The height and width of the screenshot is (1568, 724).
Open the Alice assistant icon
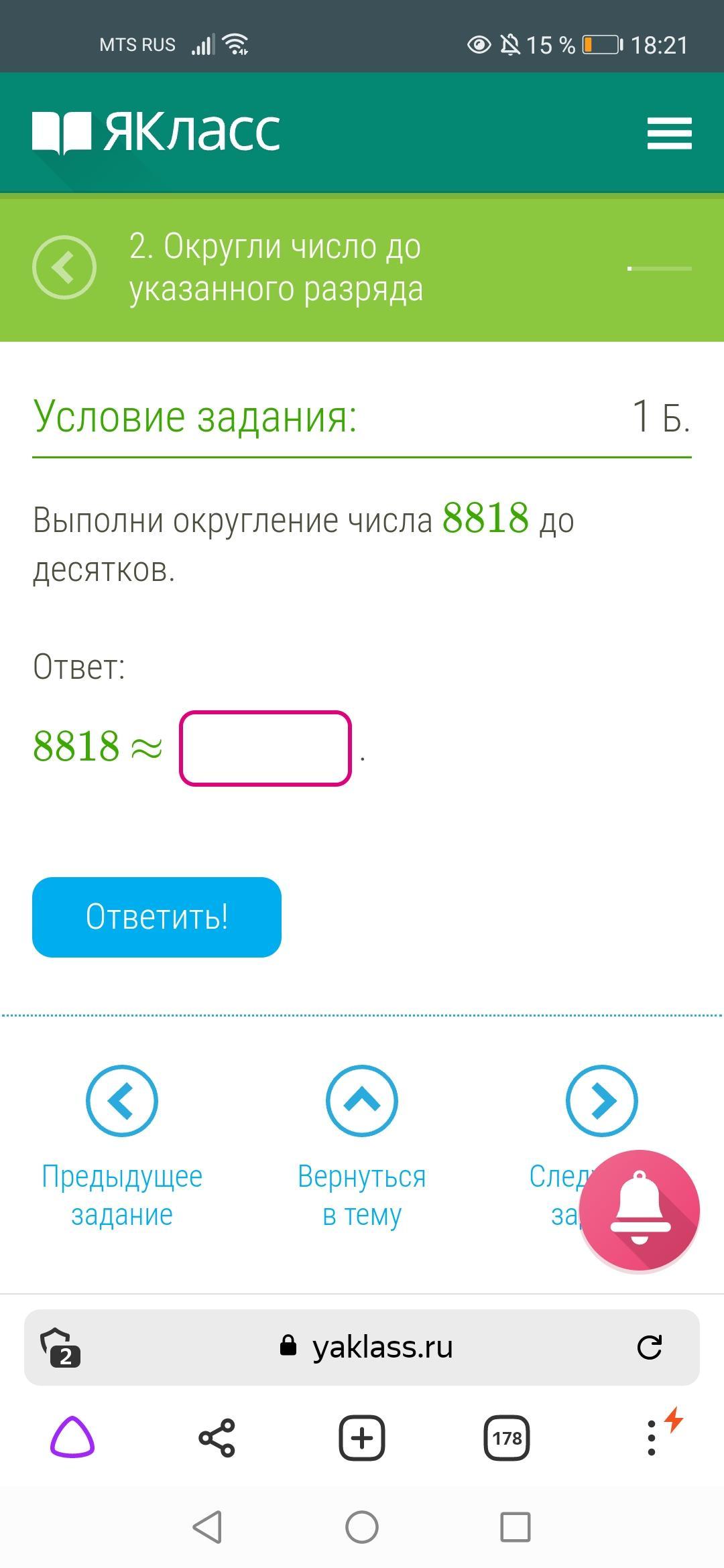[x=72, y=1438]
